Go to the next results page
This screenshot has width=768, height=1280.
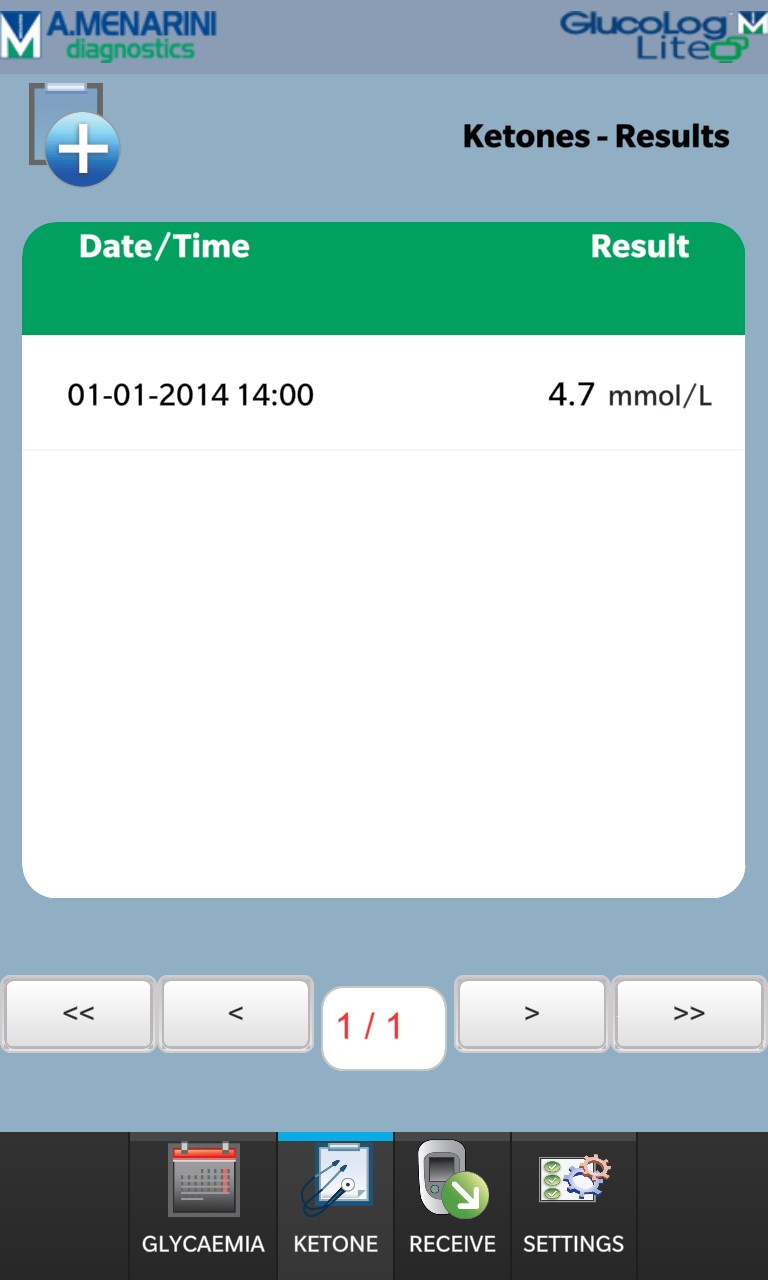pyautogui.click(x=531, y=1013)
